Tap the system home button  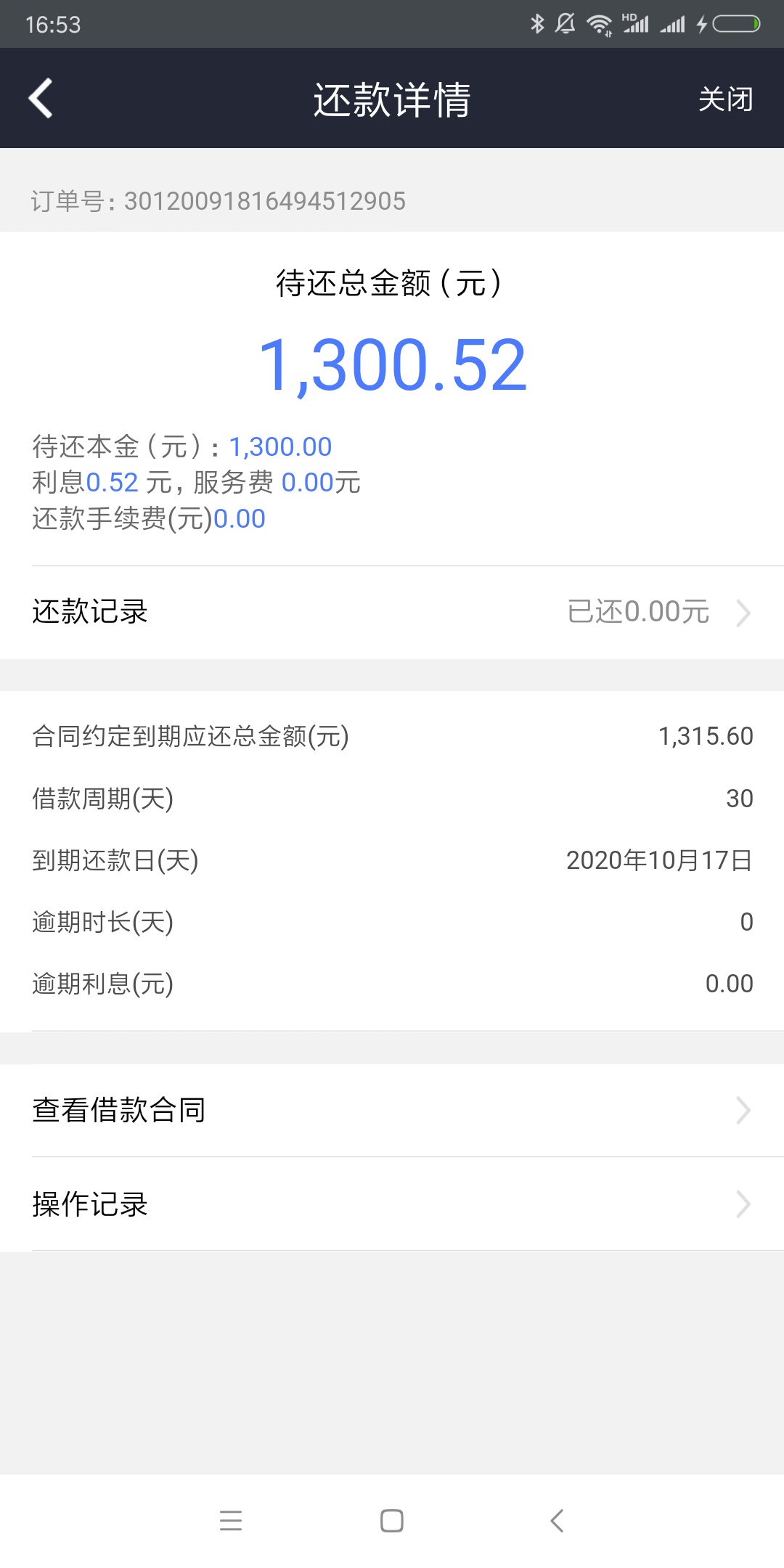[x=392, y=1520]
